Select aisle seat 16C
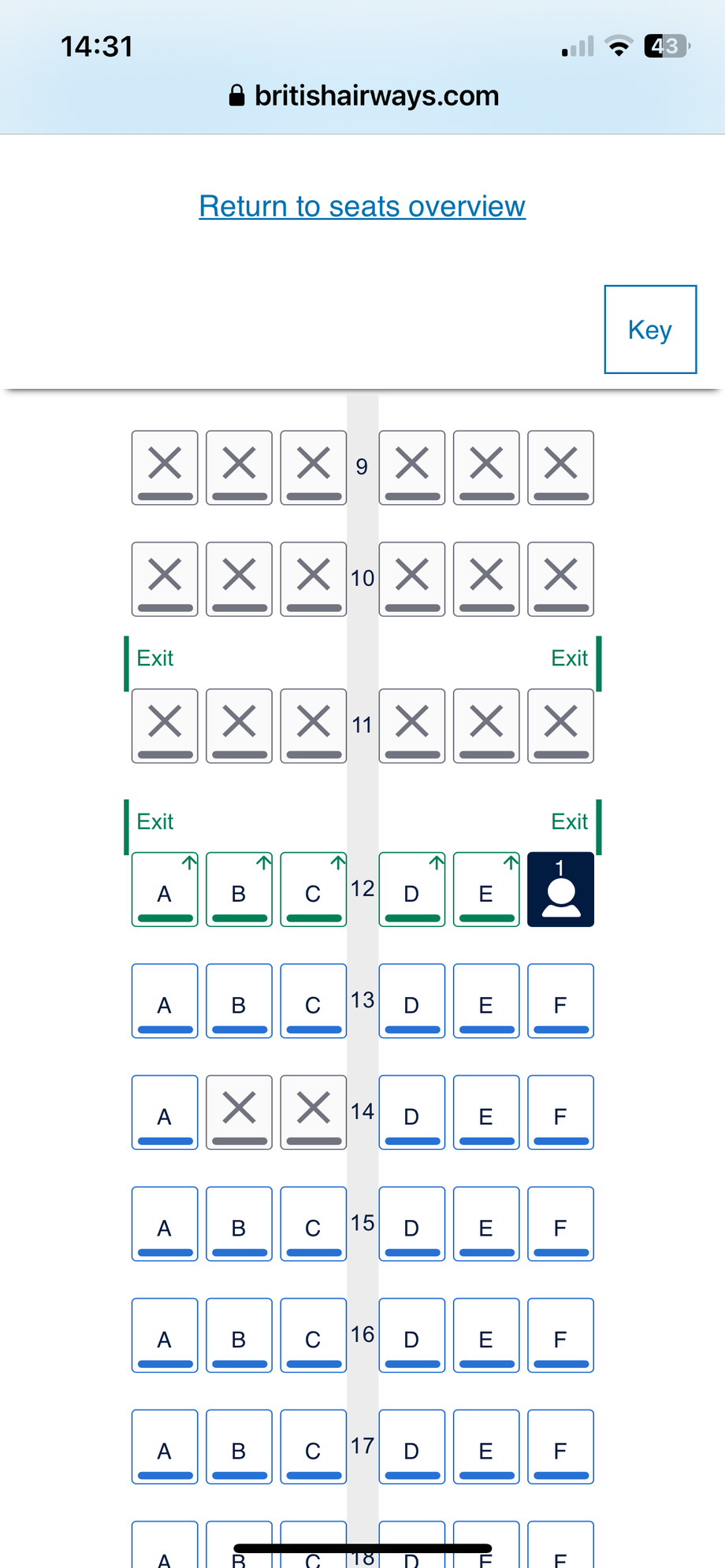The image size is (725, 1568). pos(313,1336)
